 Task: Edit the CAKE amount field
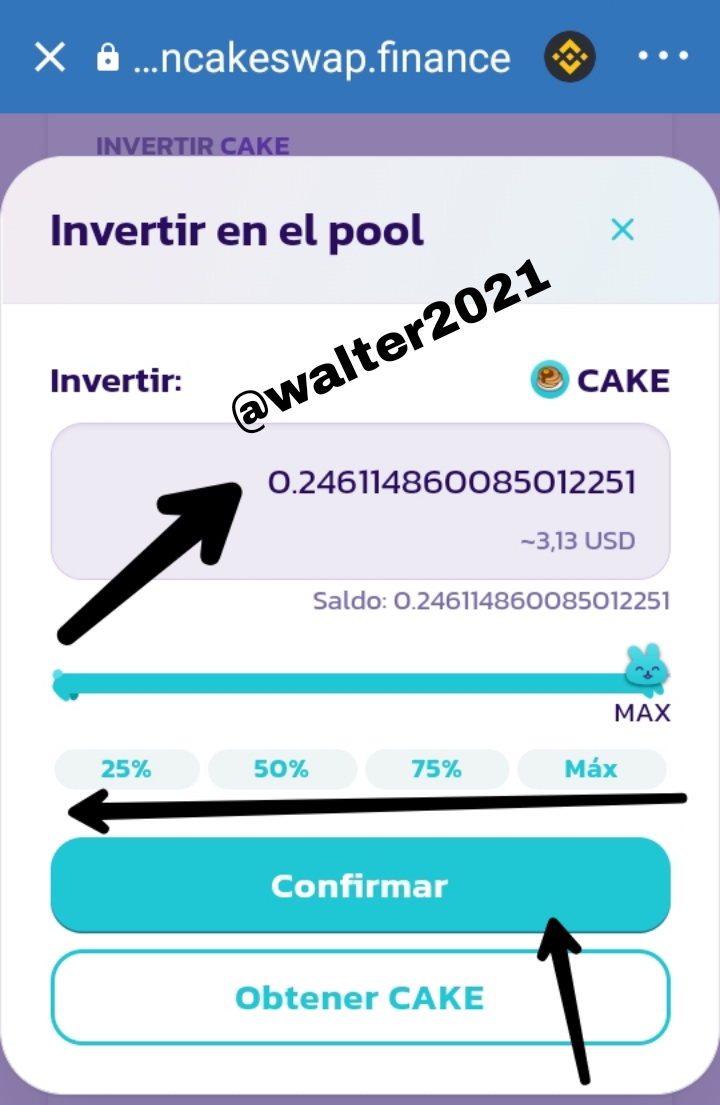[x=360, y=501]
